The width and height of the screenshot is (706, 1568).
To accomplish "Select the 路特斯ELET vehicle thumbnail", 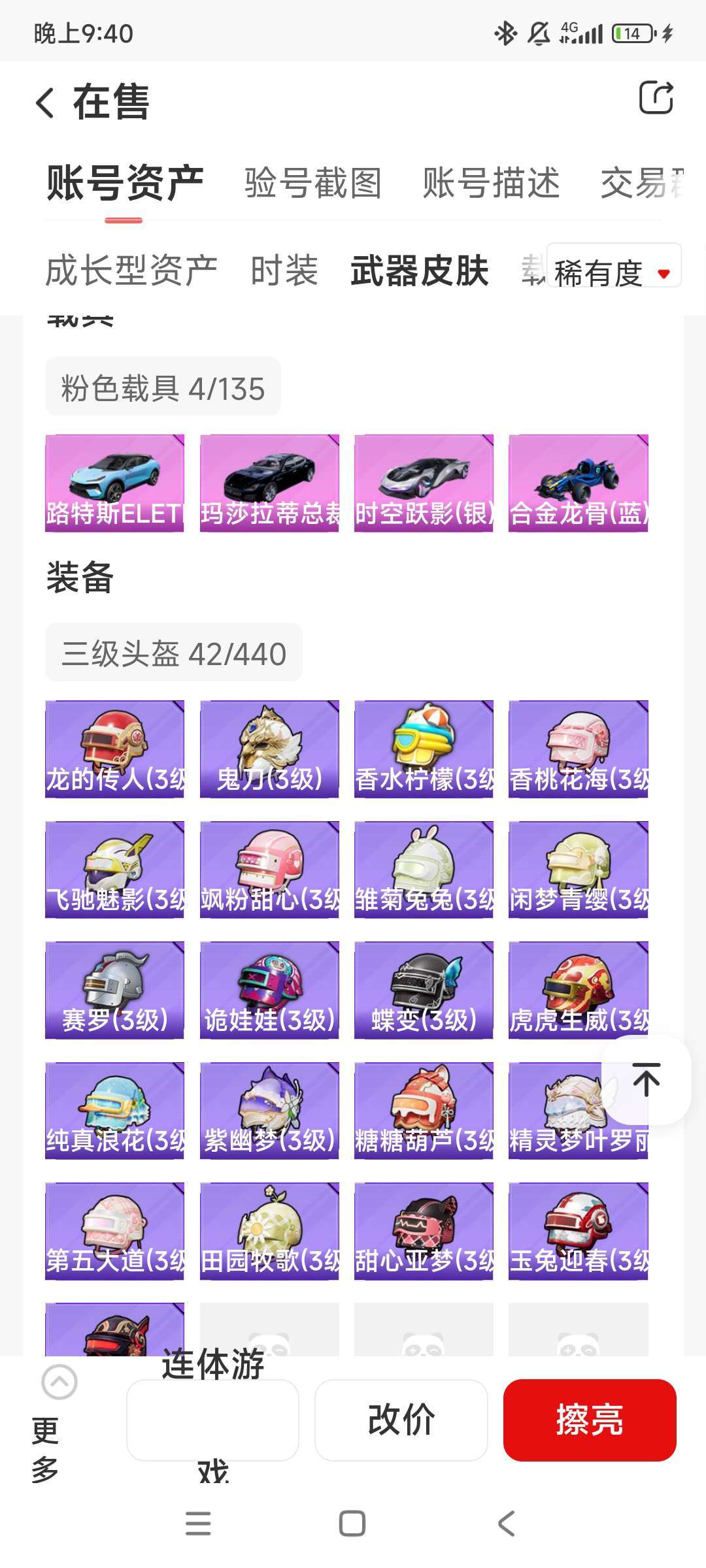I will tap(114, 483).
